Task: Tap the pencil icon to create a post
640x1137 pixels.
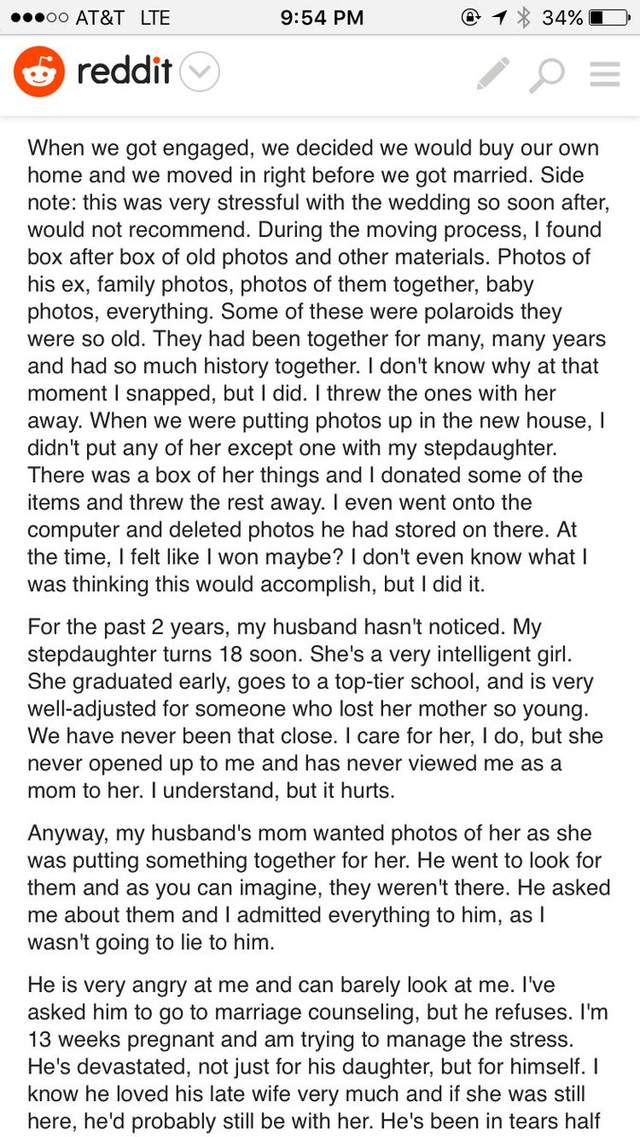Action: [491, 74]
